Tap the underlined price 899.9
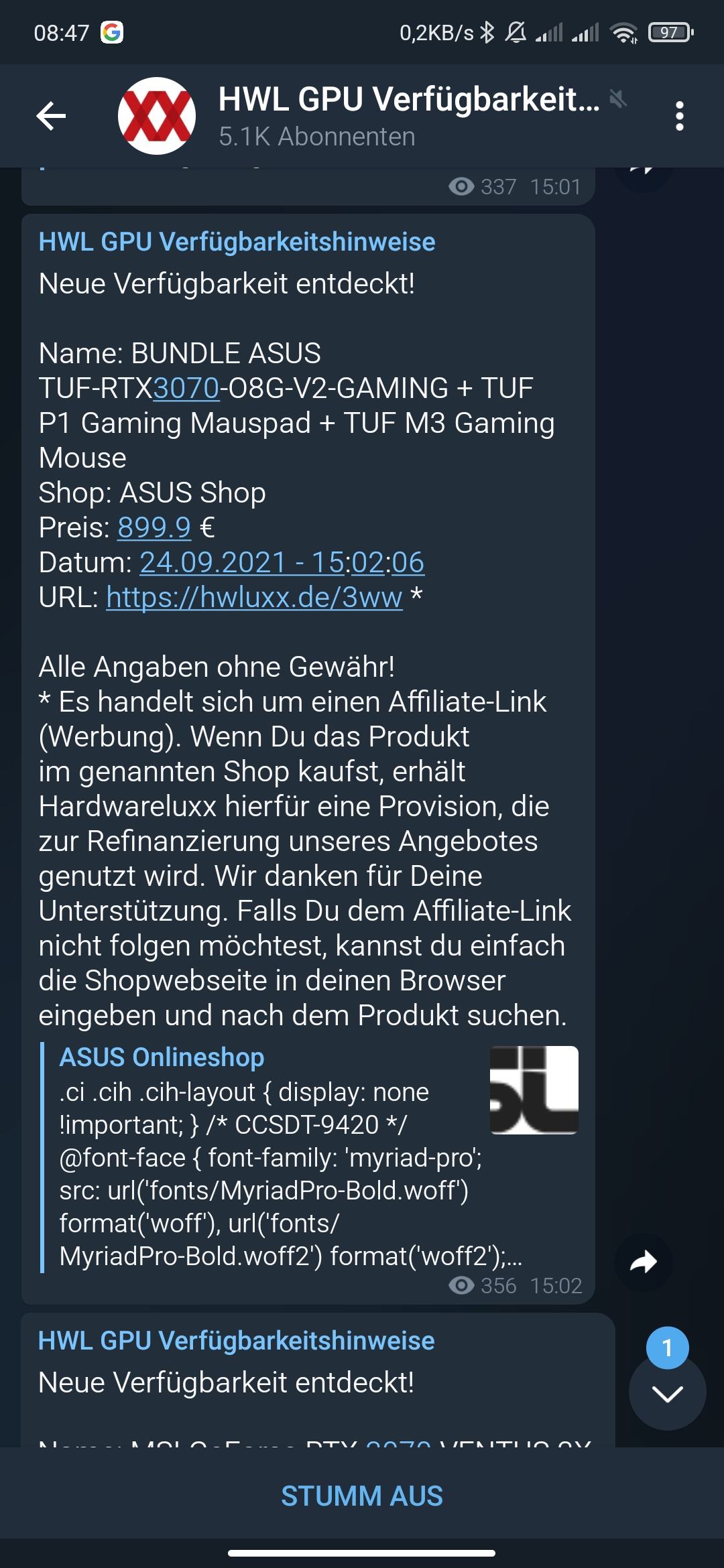The height and width of the screenshot is (1568, 724). click(x=154, y=527)
